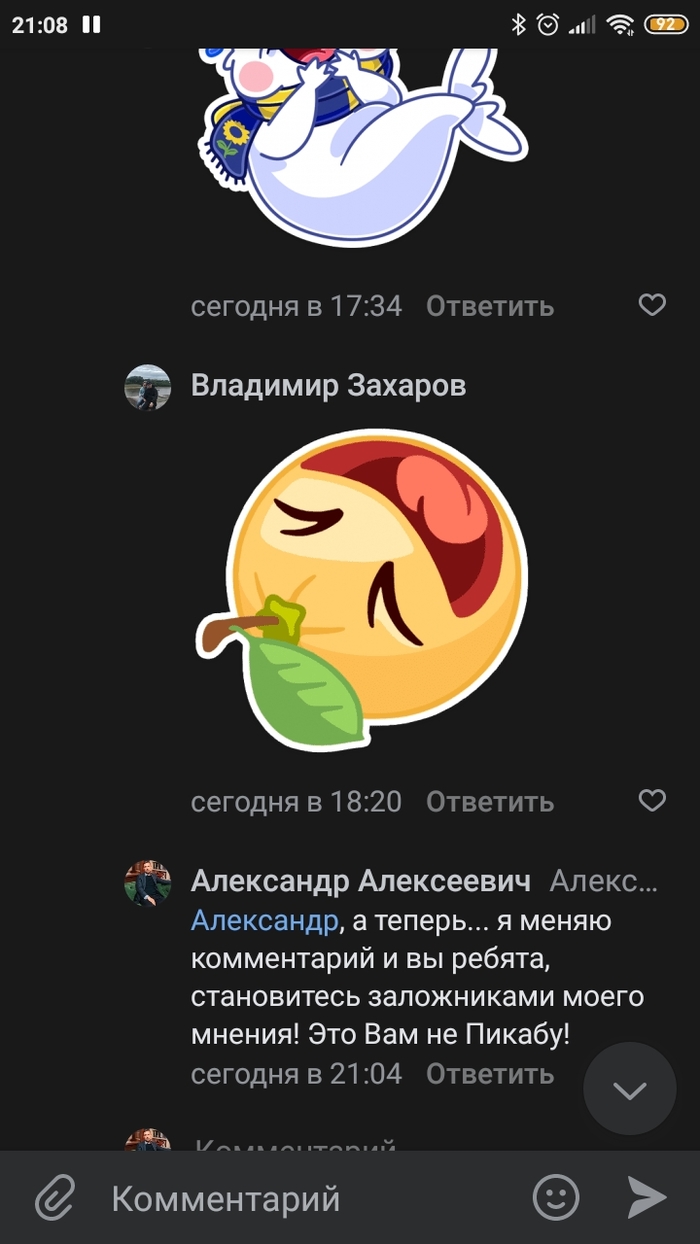Viewport: 700px width, 1244px height.
Task: Reply to the comment posted at 18:20
Action: click(x=489, y=801)
